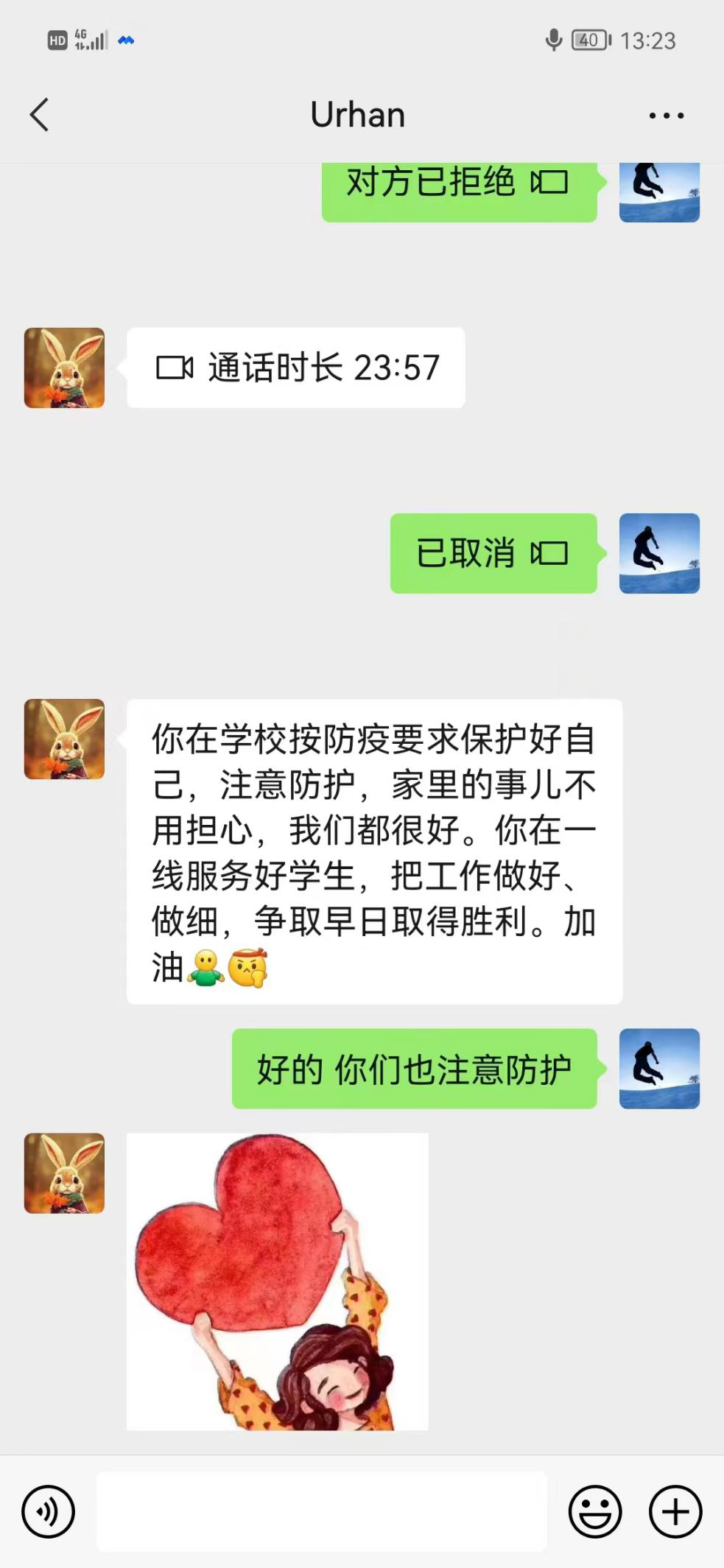
Task: Open the emoji sticker panel
Action: (x=595, y=1512)
